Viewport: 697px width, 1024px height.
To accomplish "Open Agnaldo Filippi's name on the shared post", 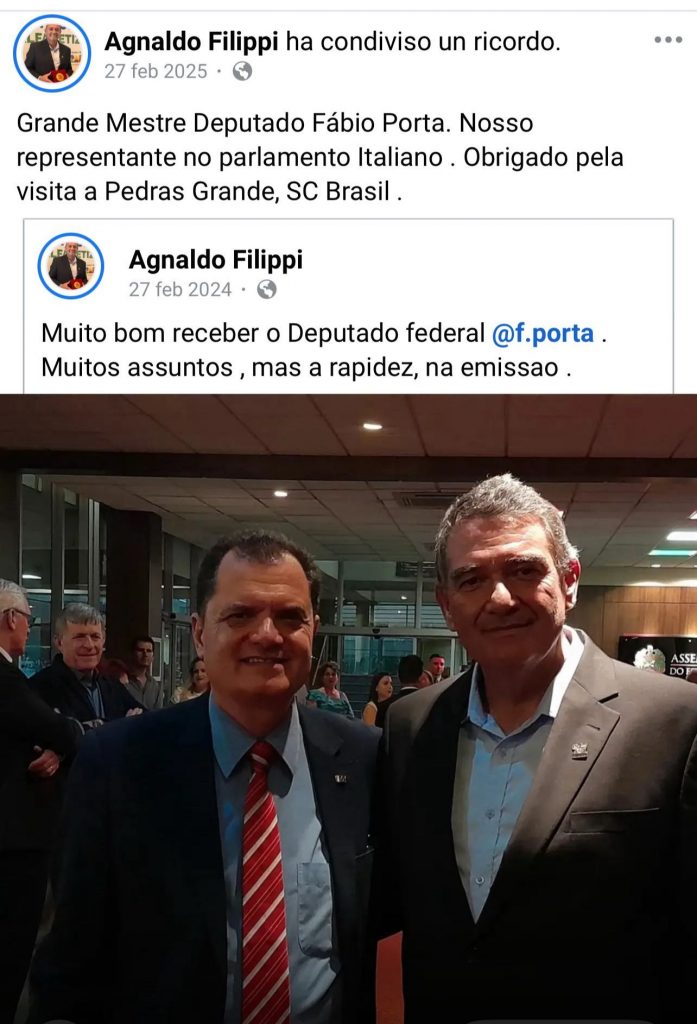I will tap(192, 41).
